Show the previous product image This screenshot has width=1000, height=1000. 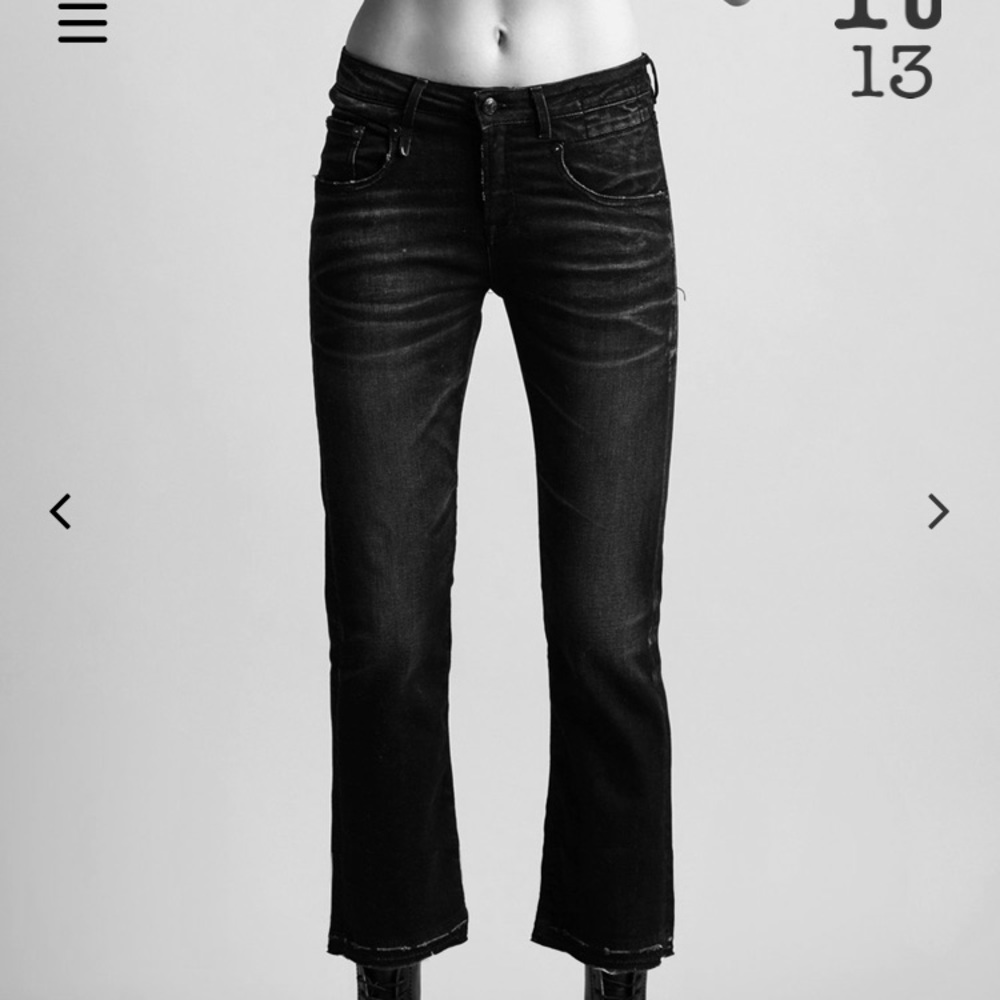pos(61,511)
